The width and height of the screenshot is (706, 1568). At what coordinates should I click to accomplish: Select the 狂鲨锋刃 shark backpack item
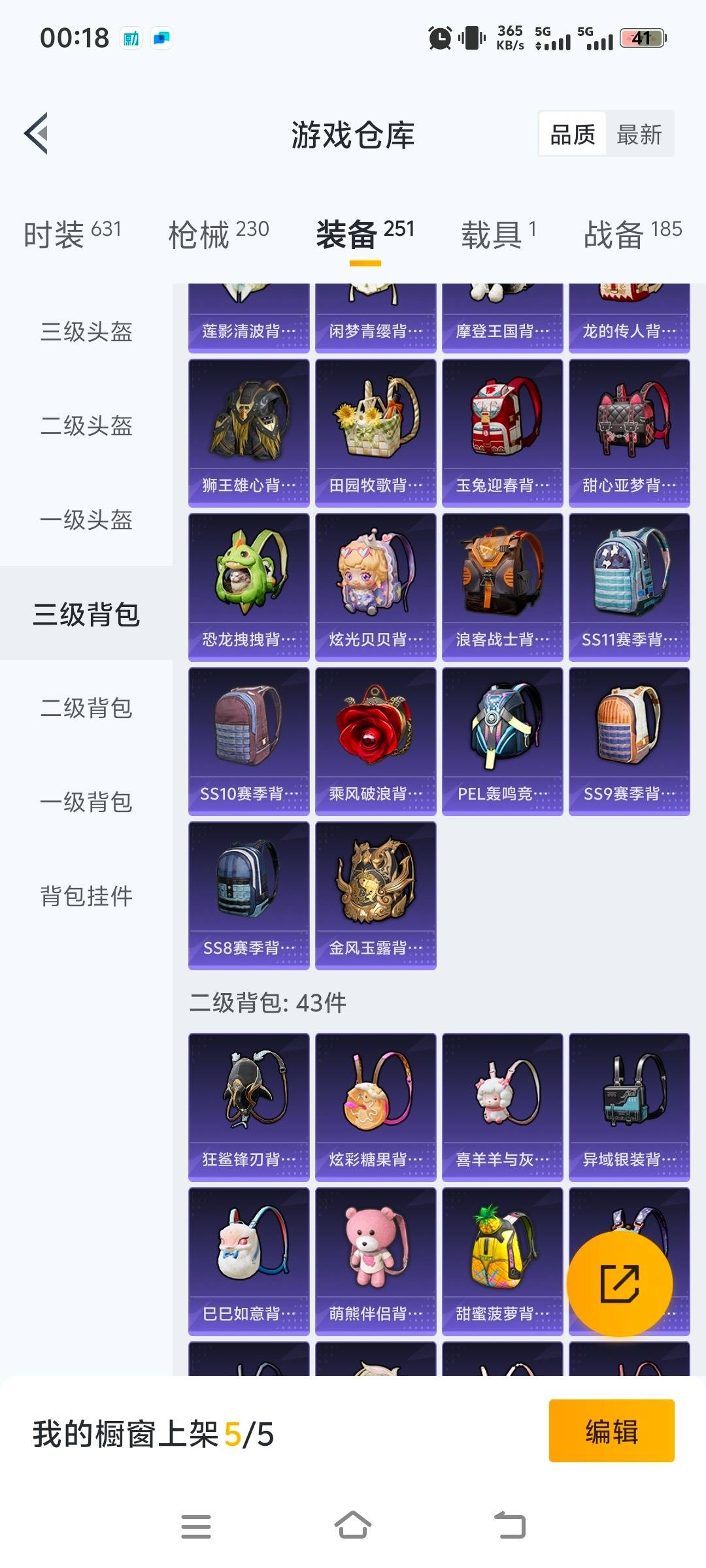pyautogui.click(x=248, y=1104)
